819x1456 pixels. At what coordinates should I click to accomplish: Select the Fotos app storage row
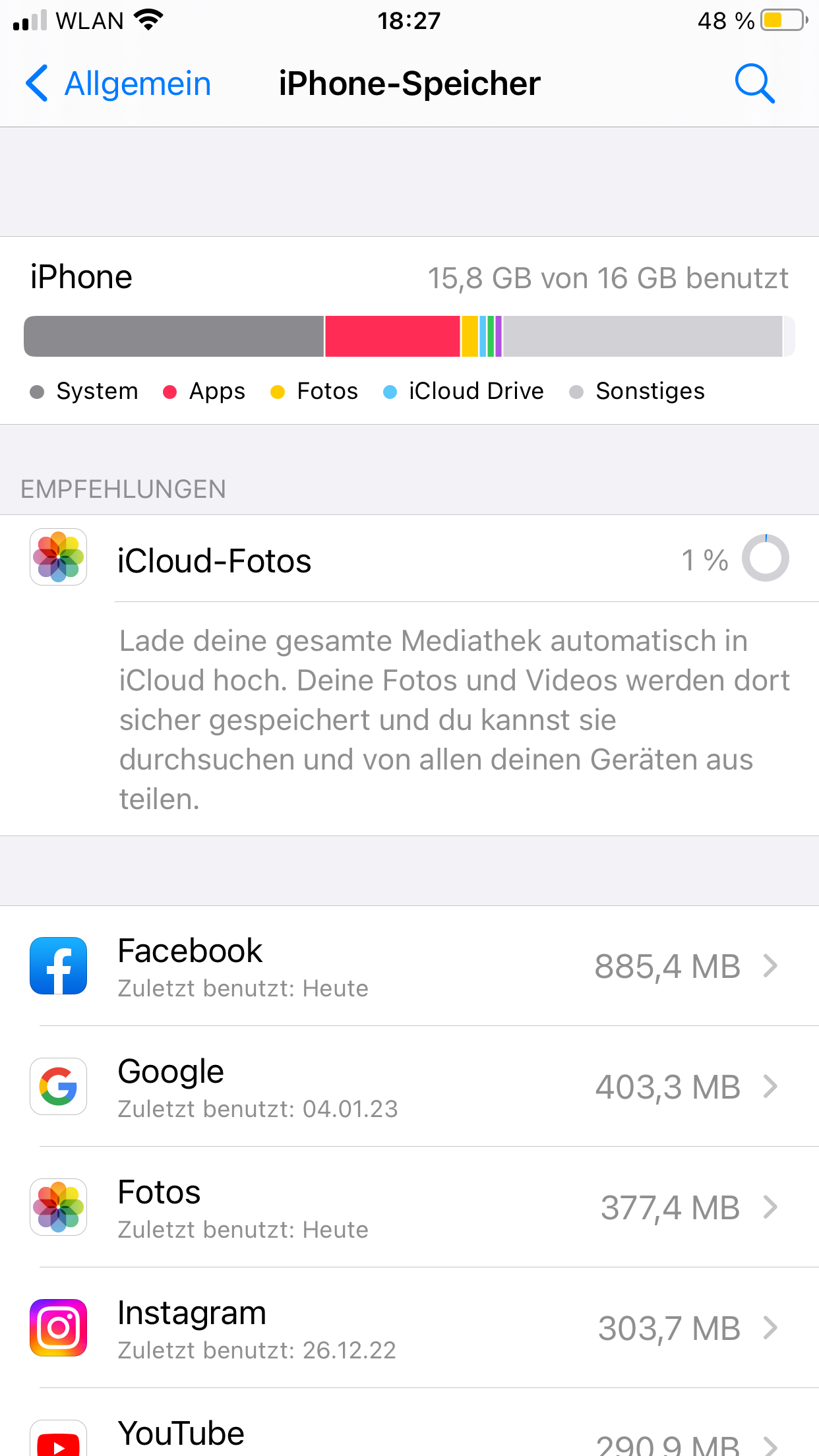coord(409,1207)
